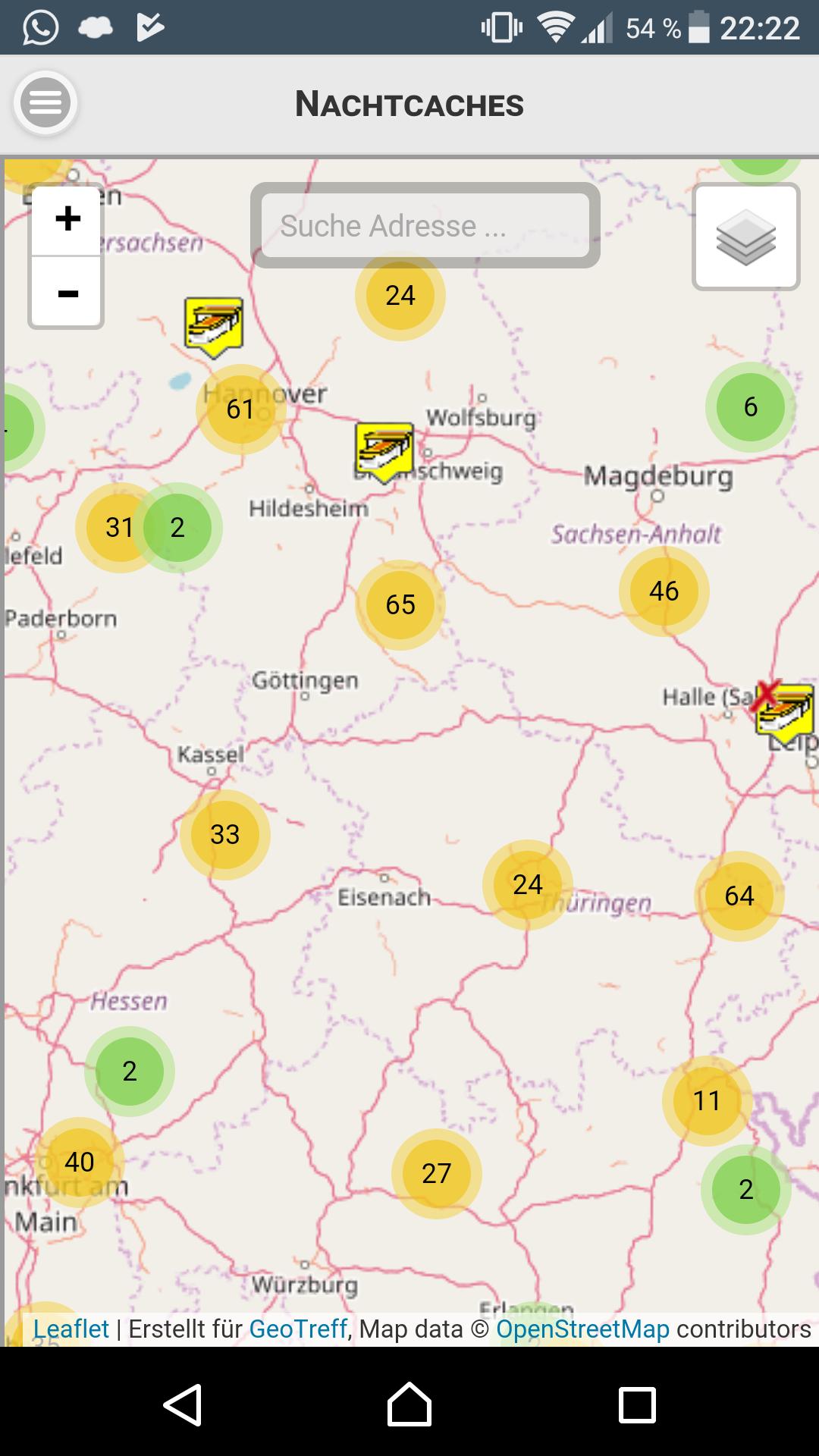Expand the cluster of 24 caches in Thüringen

tap(528, 884)
